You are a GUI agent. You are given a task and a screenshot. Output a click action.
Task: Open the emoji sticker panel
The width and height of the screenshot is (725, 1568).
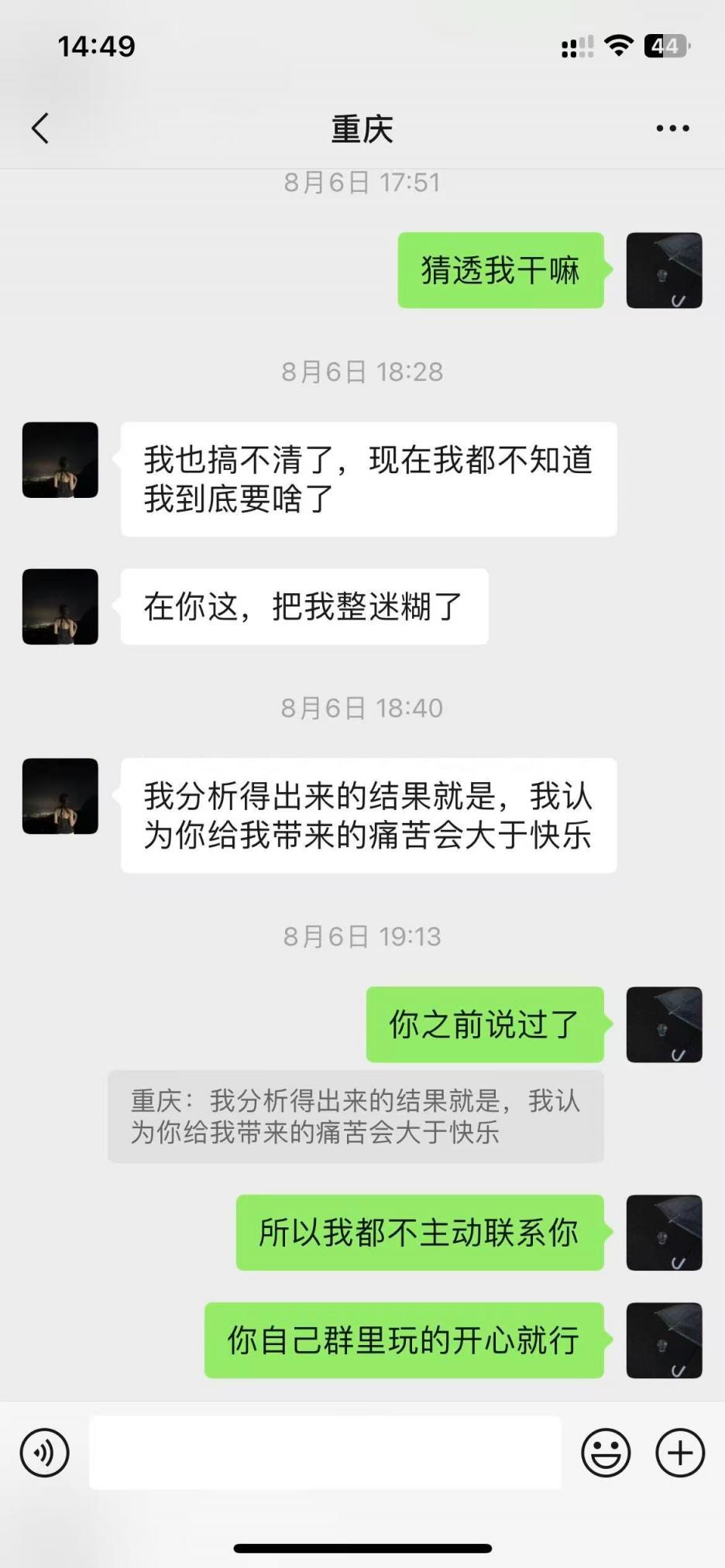[606, 1453]
